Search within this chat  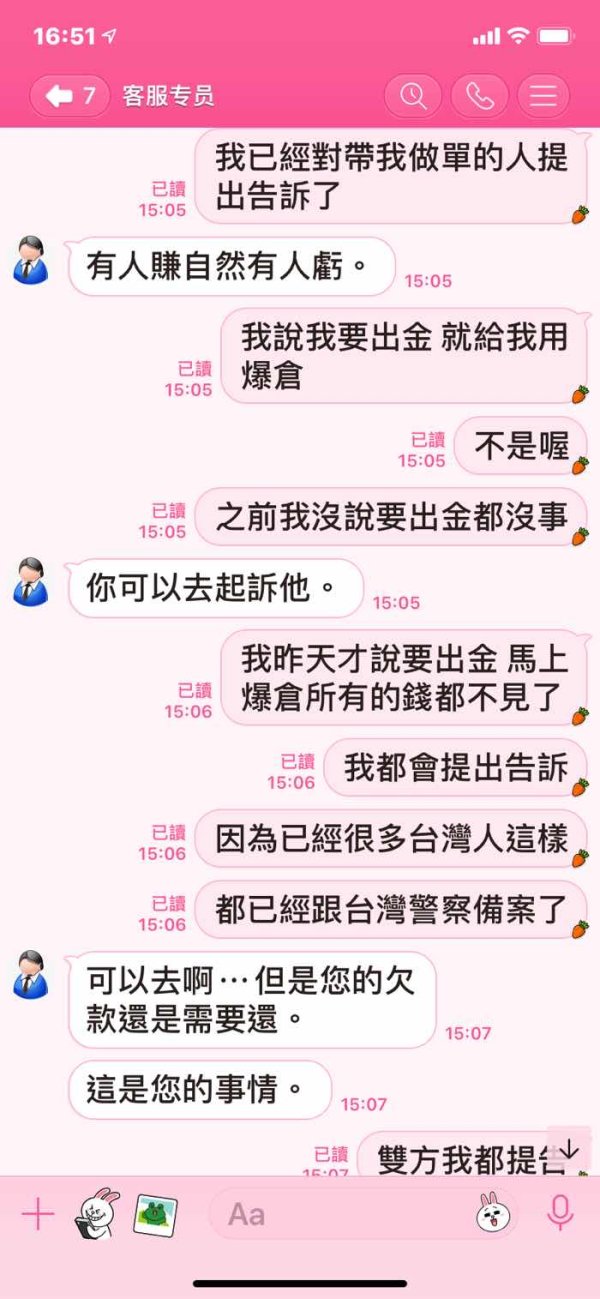click(413, 96)
